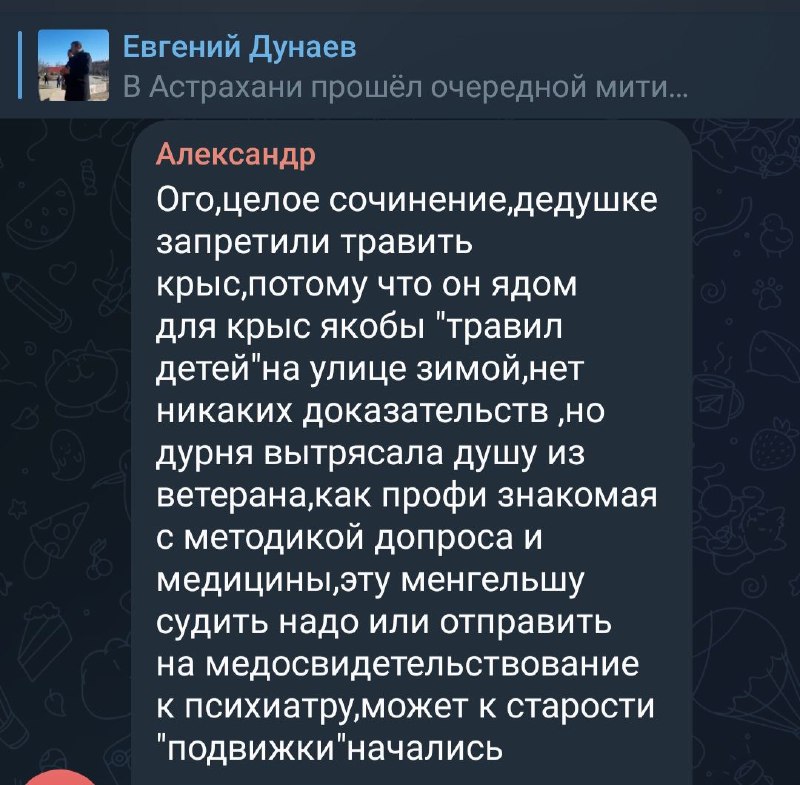Open the profile of sender Александр

point(236,155)
